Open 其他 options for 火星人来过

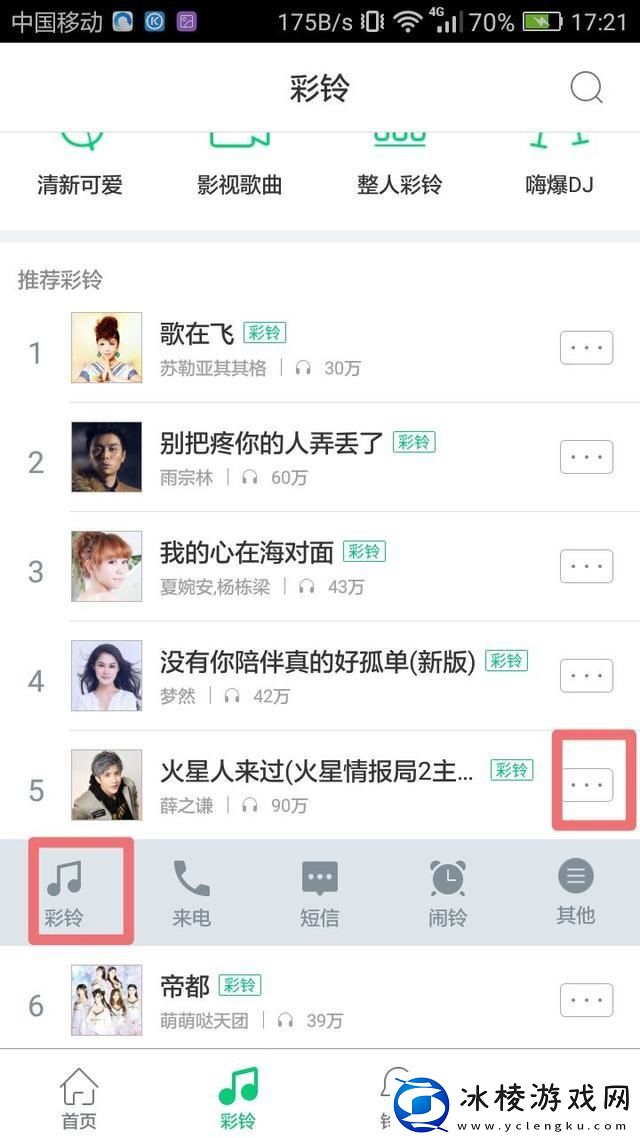pyautogui.click(x=575, y=892)
